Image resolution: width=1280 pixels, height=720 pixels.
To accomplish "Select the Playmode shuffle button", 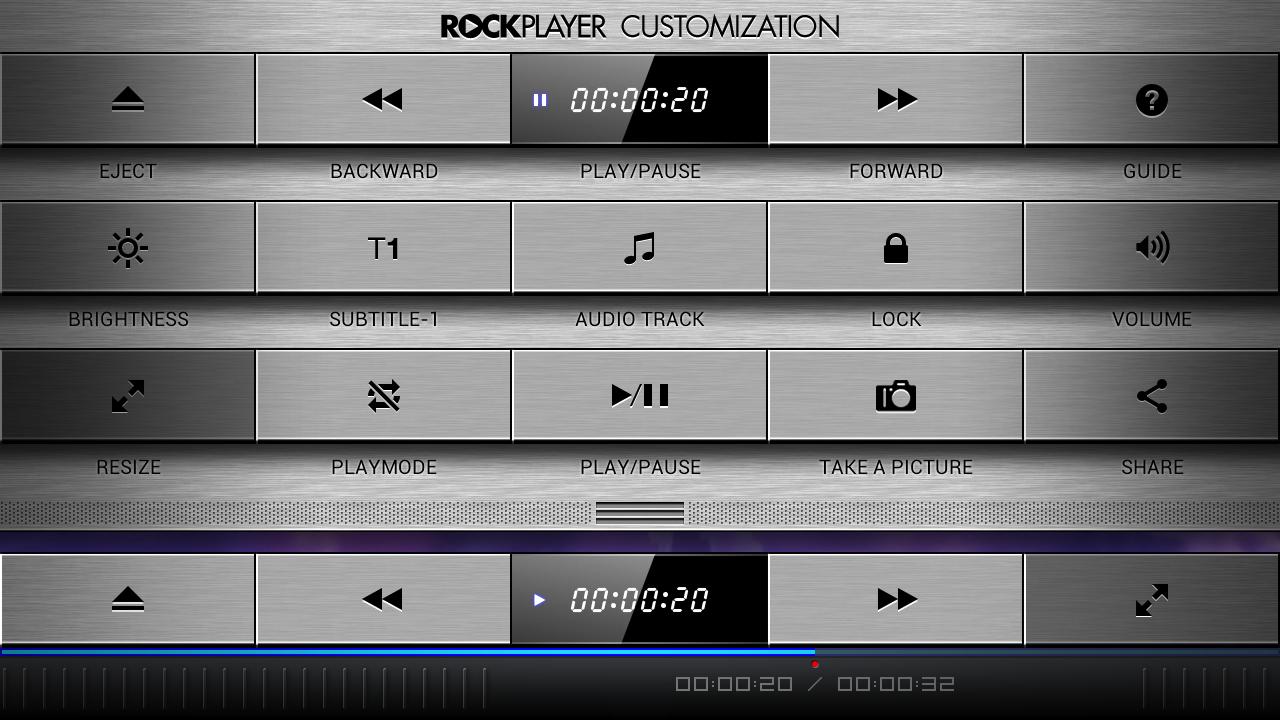I will click(383, 396).
